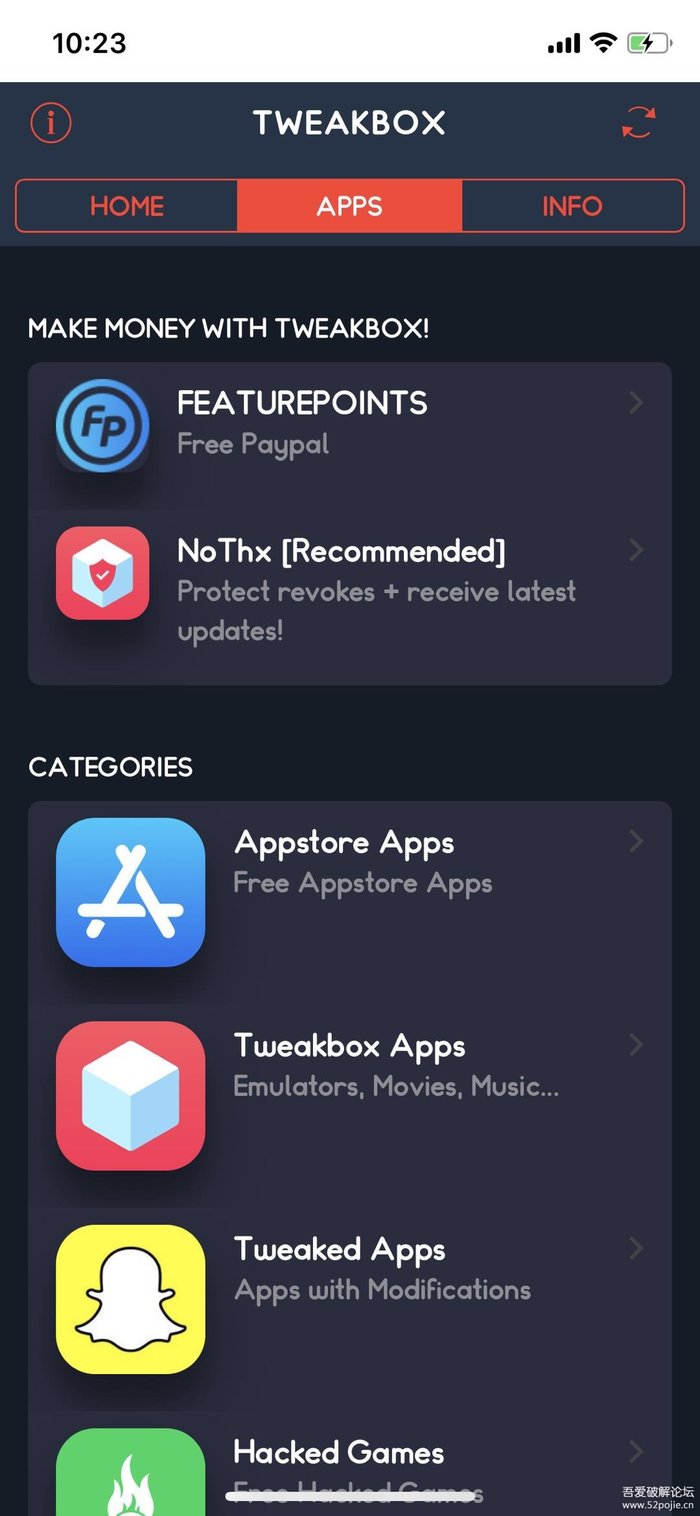Open the info circle icon

point(51,123)
